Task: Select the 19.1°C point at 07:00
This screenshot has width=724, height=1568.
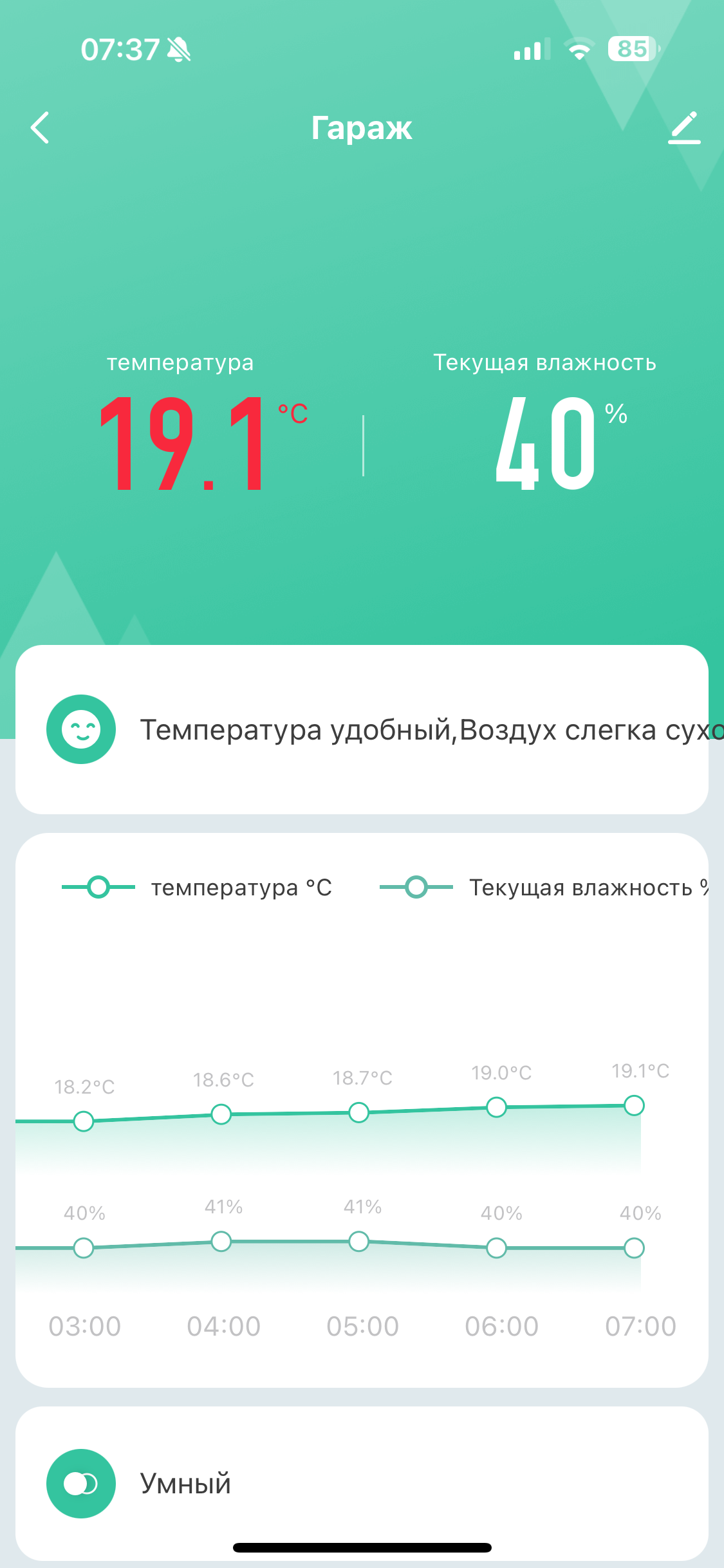Action: pyautogui.click(x=634, y=1105)
